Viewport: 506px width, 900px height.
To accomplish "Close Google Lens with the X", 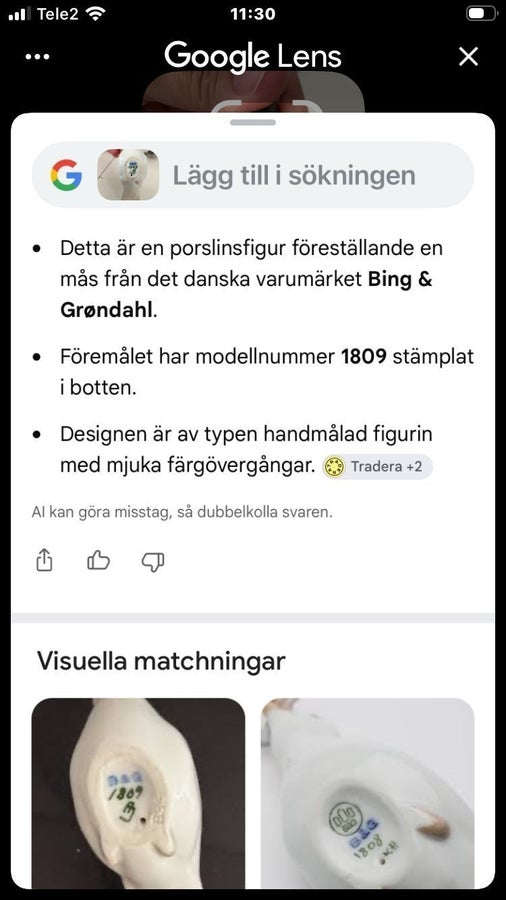I will click(469, 56).
